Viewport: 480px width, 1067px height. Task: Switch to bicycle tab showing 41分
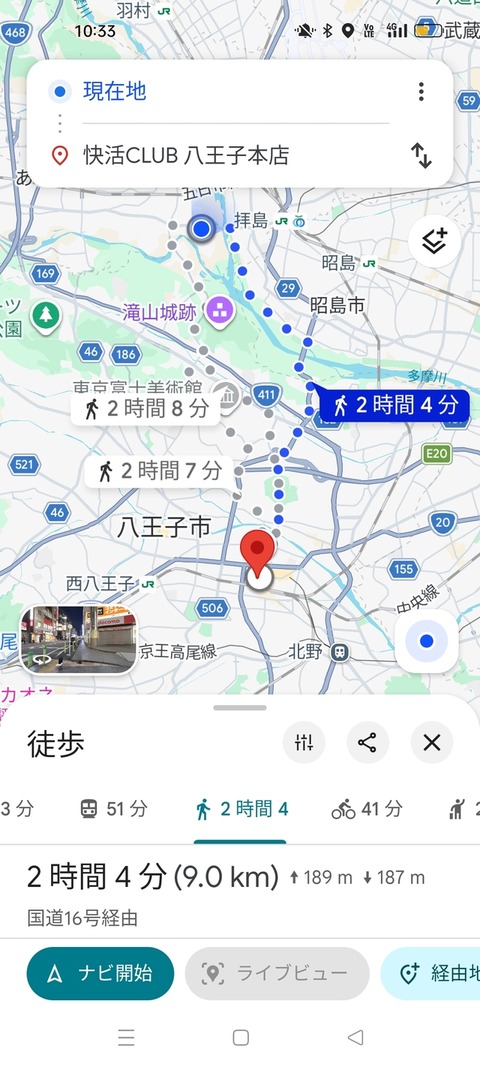point(367,808)
